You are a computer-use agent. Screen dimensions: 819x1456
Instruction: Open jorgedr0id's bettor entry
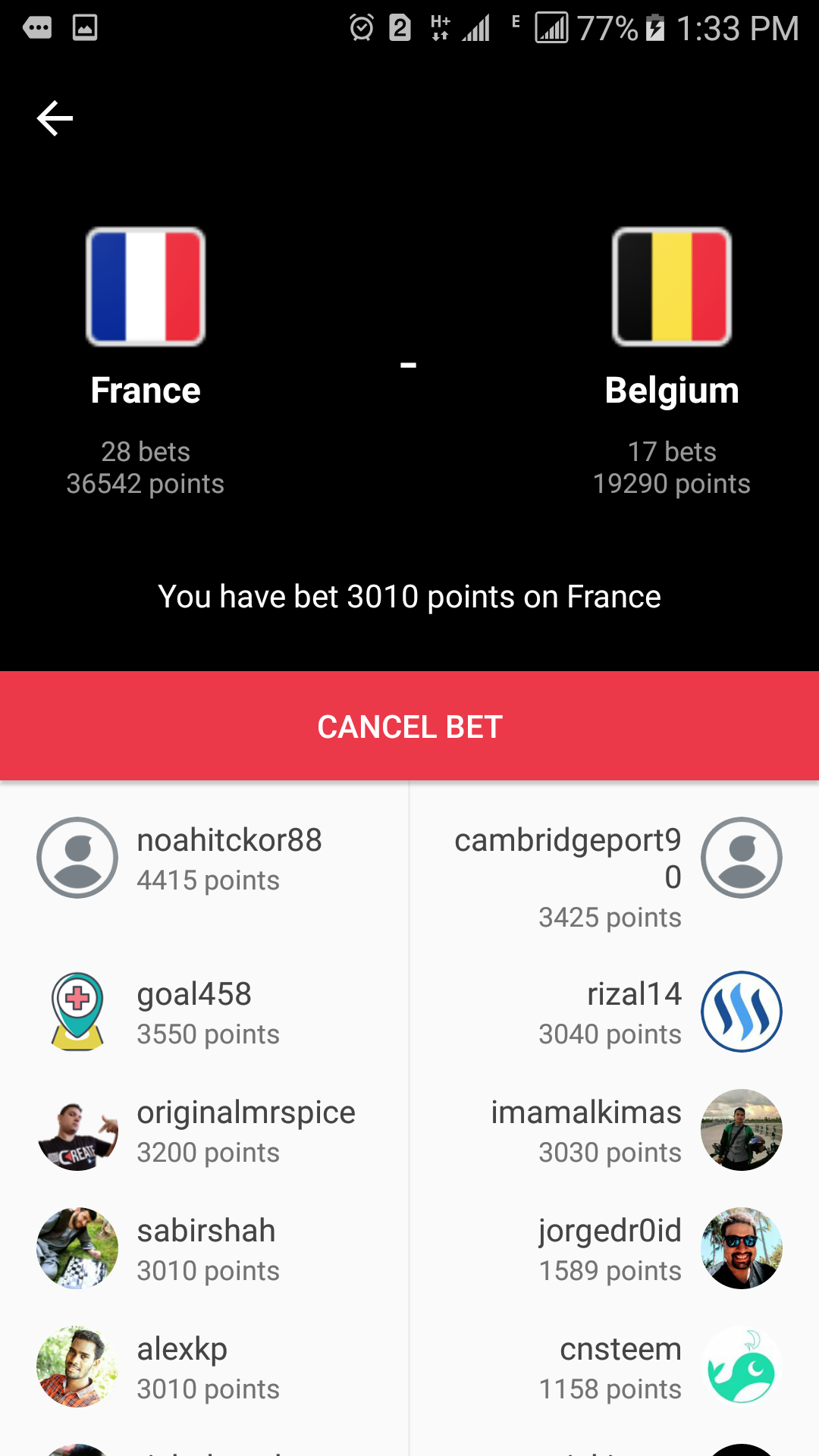[614, 1250]
